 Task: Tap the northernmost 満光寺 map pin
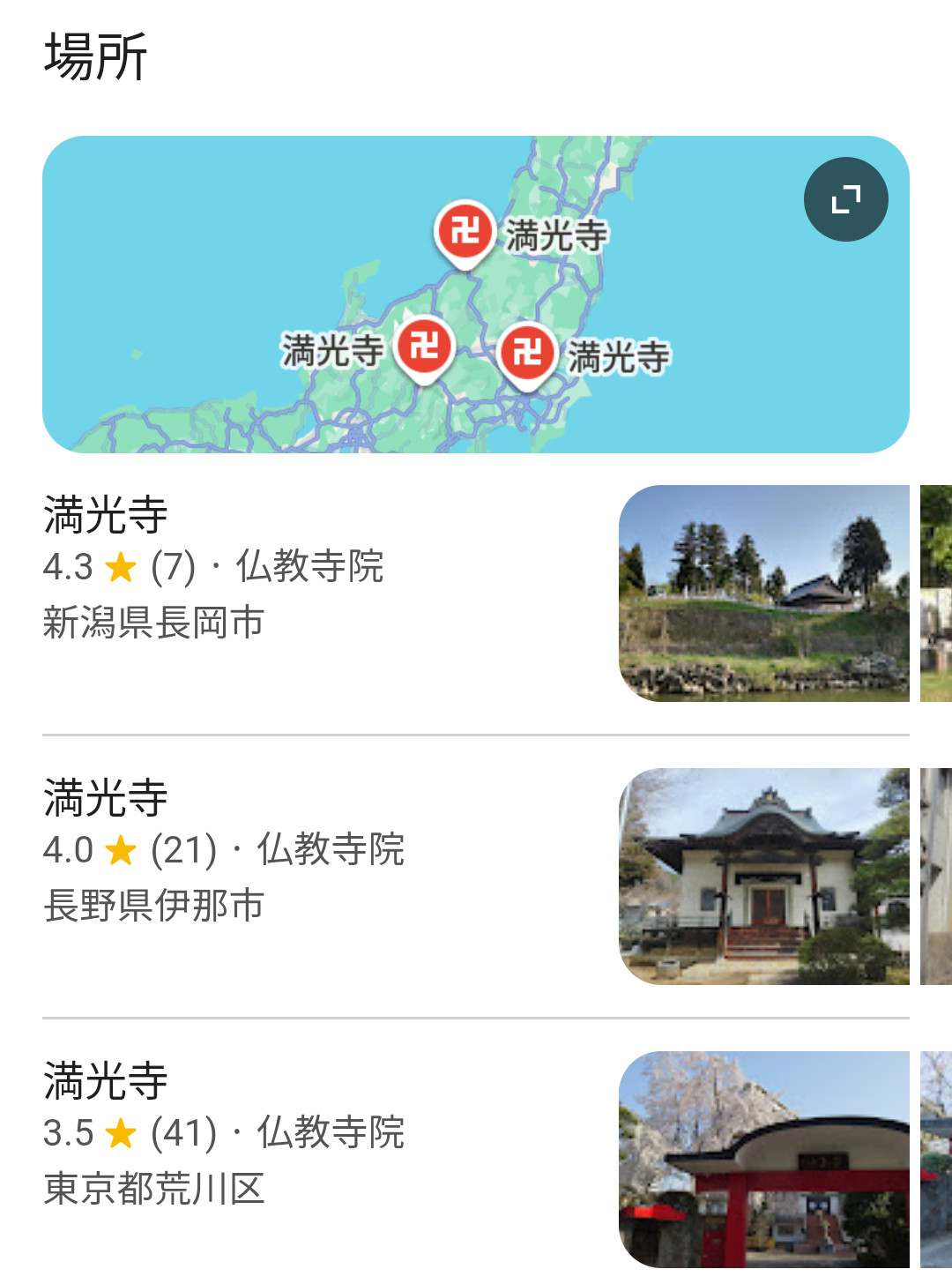(465, 232)
